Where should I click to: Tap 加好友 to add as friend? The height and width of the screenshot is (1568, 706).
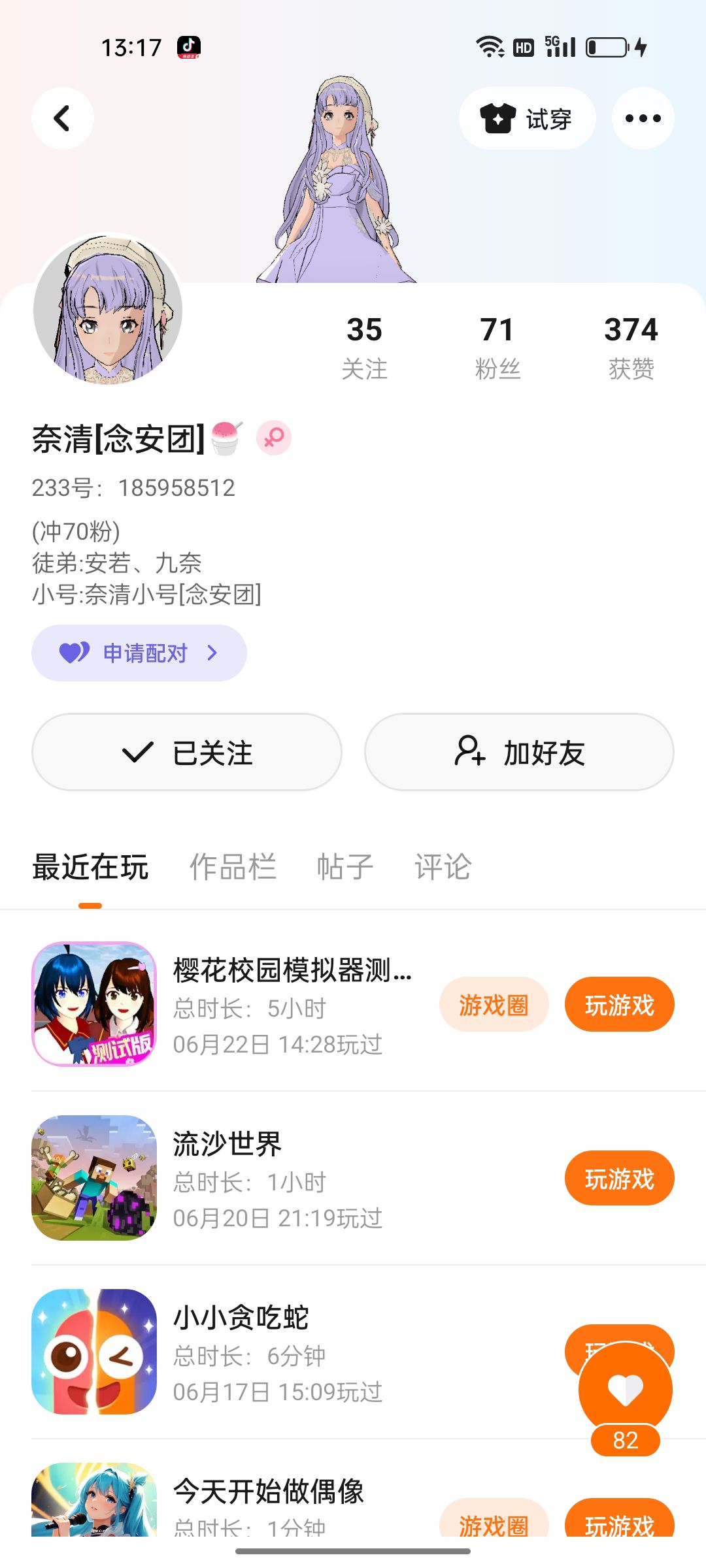(519, 752)
